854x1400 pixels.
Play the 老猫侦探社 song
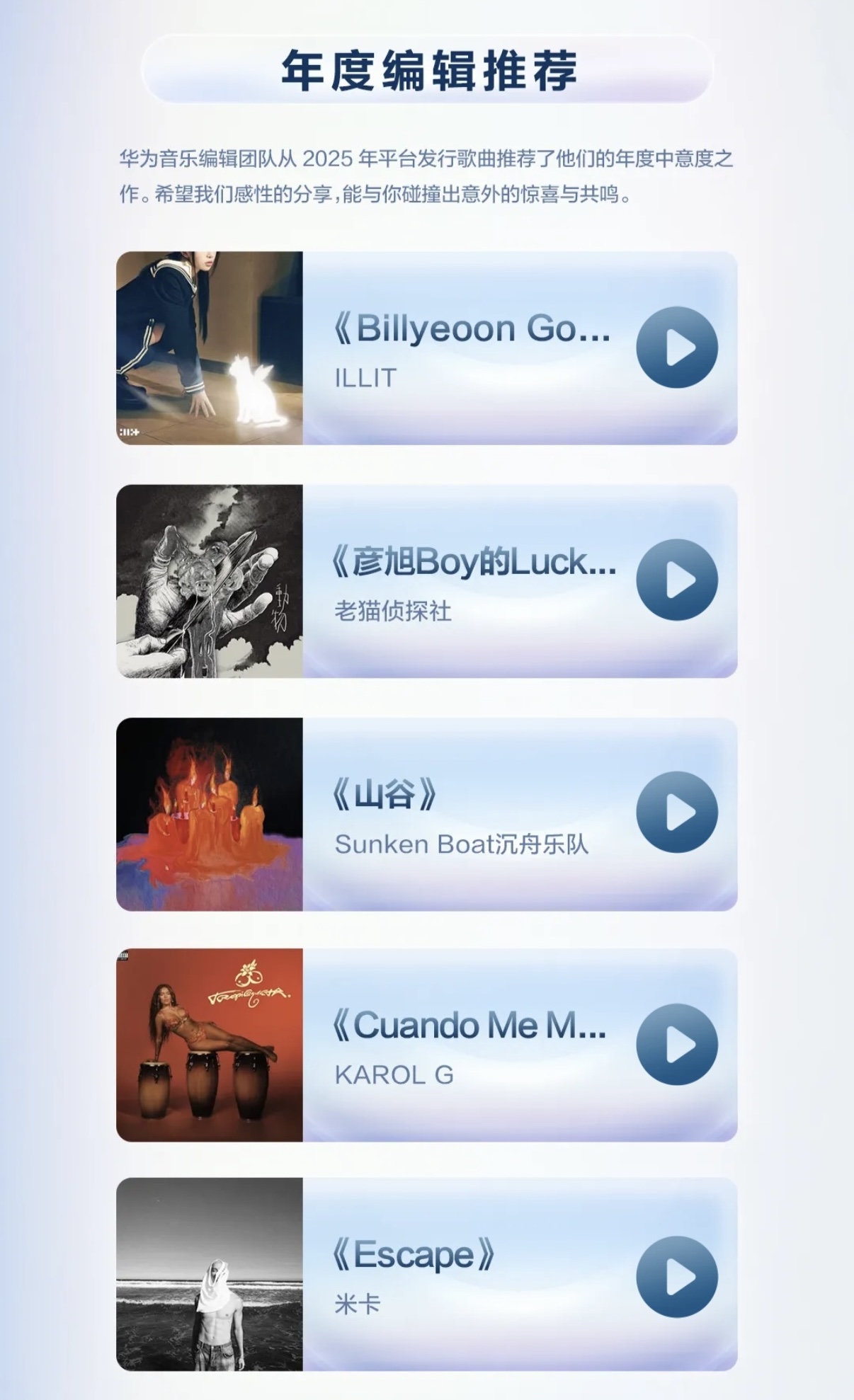click(x=676, y=580)
